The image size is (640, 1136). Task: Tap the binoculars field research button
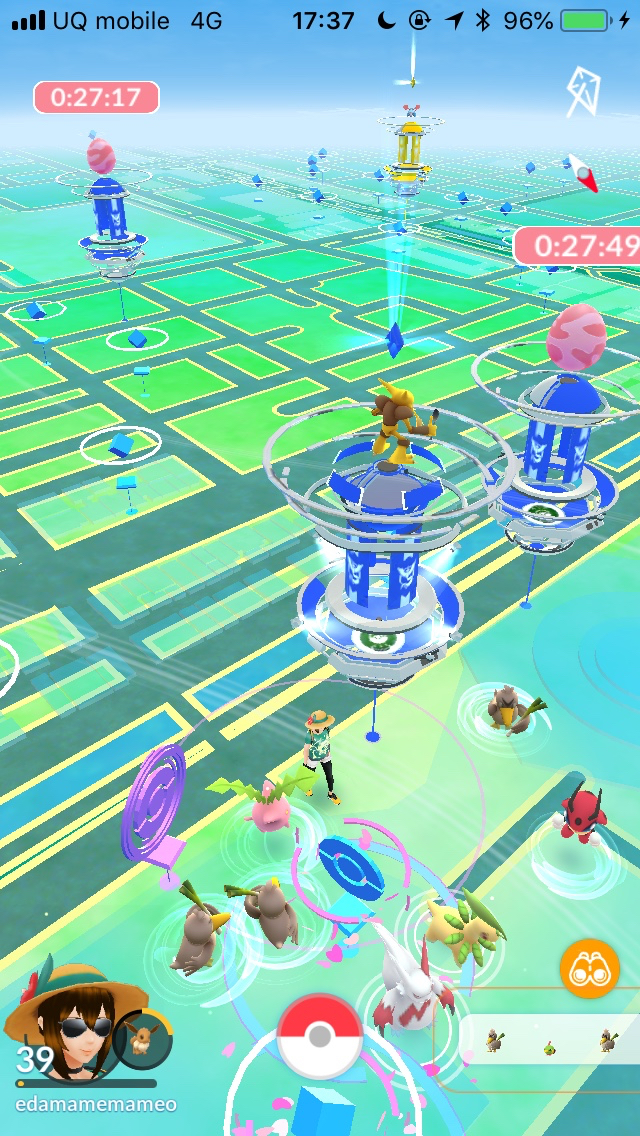click(590, 967)
